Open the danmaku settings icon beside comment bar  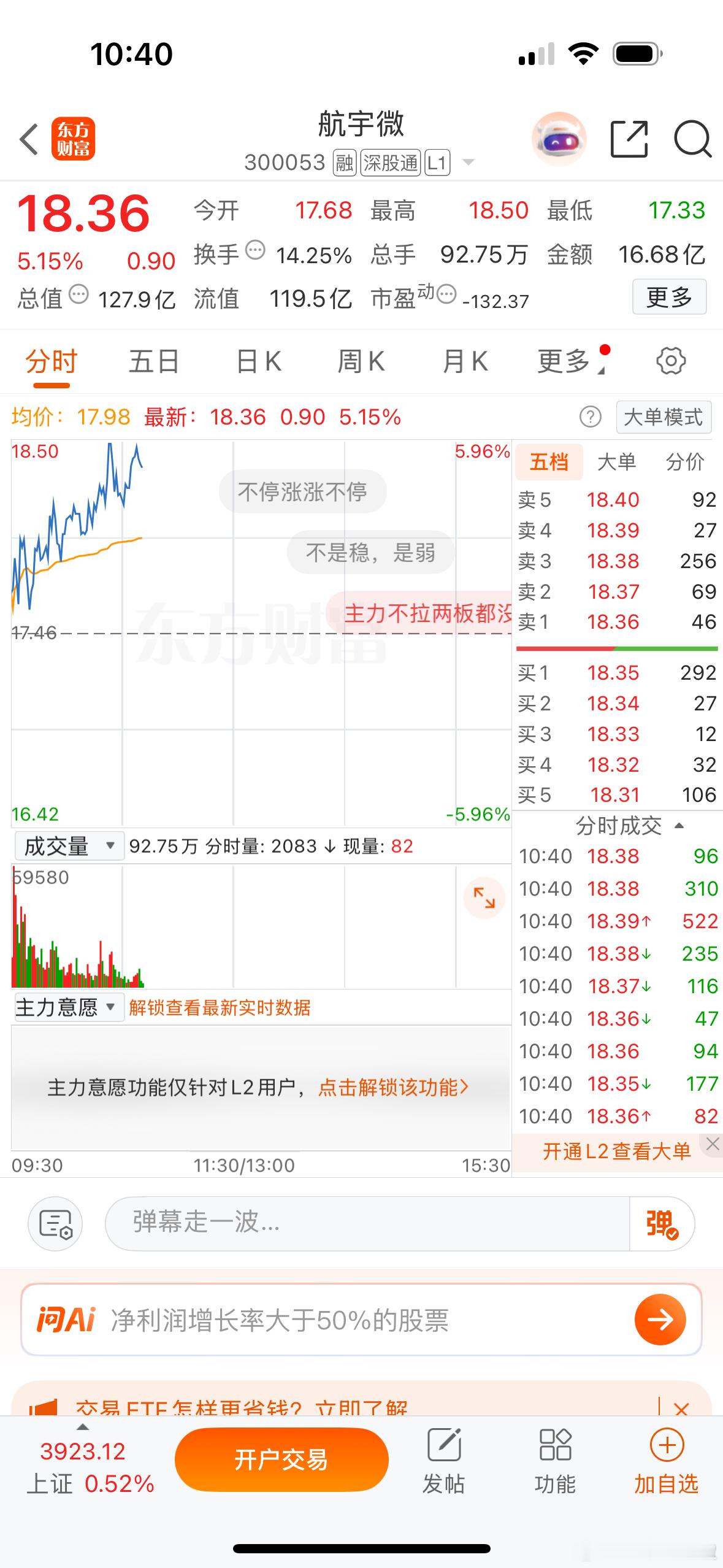click(55, 1223)
